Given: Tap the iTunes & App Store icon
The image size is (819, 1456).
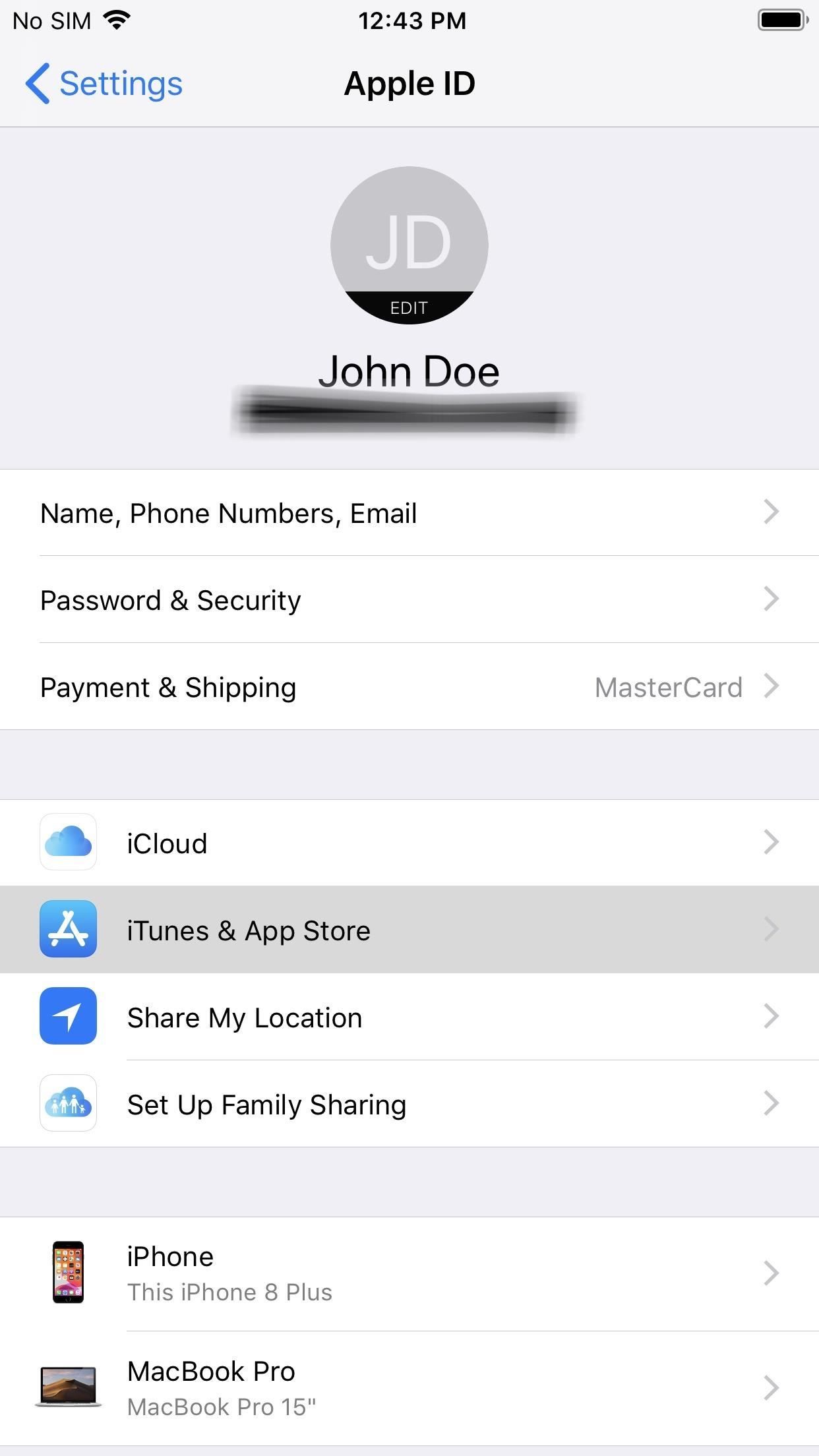Looking at the screenshot, I should pos(68,930).
